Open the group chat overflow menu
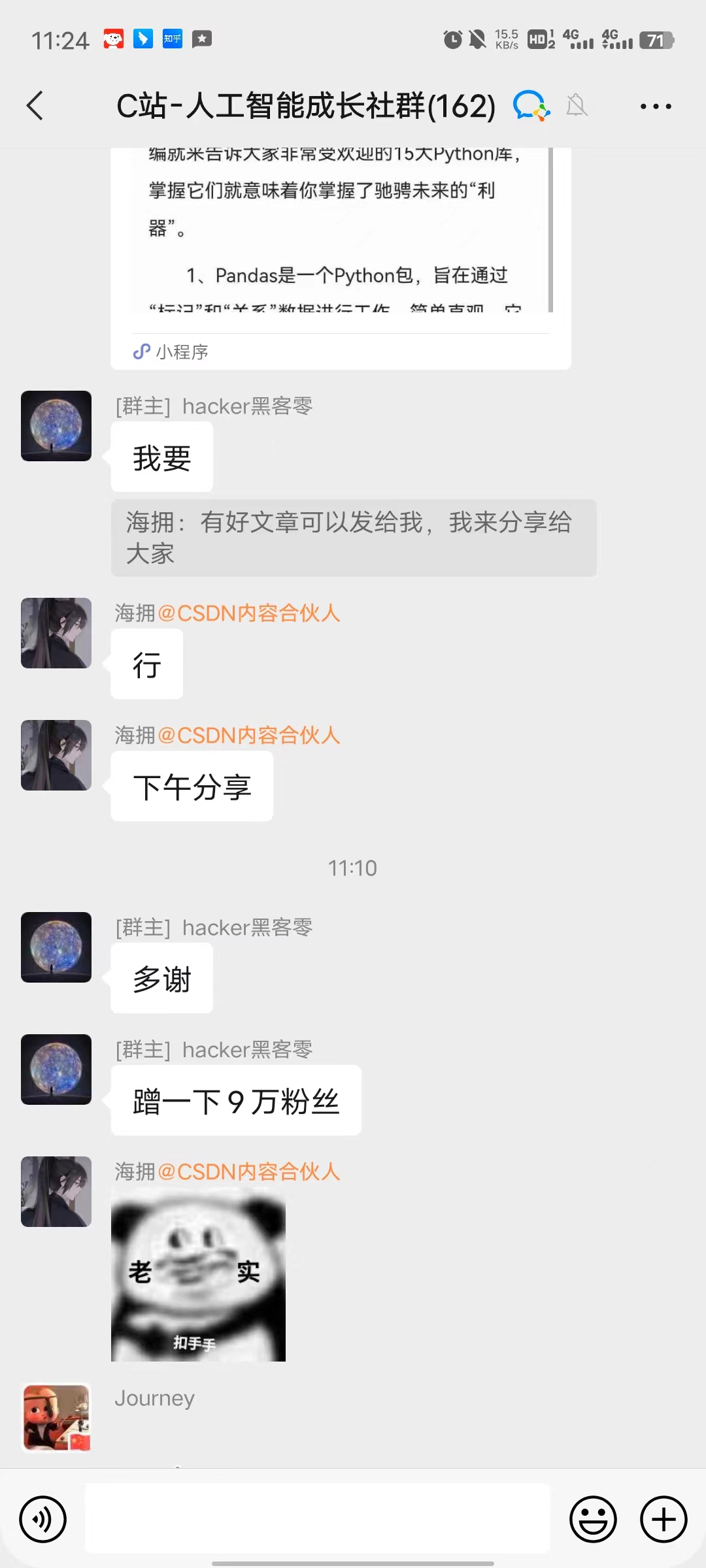The width and height of the screenshot is (706, 1568). [x=656, y=106]
